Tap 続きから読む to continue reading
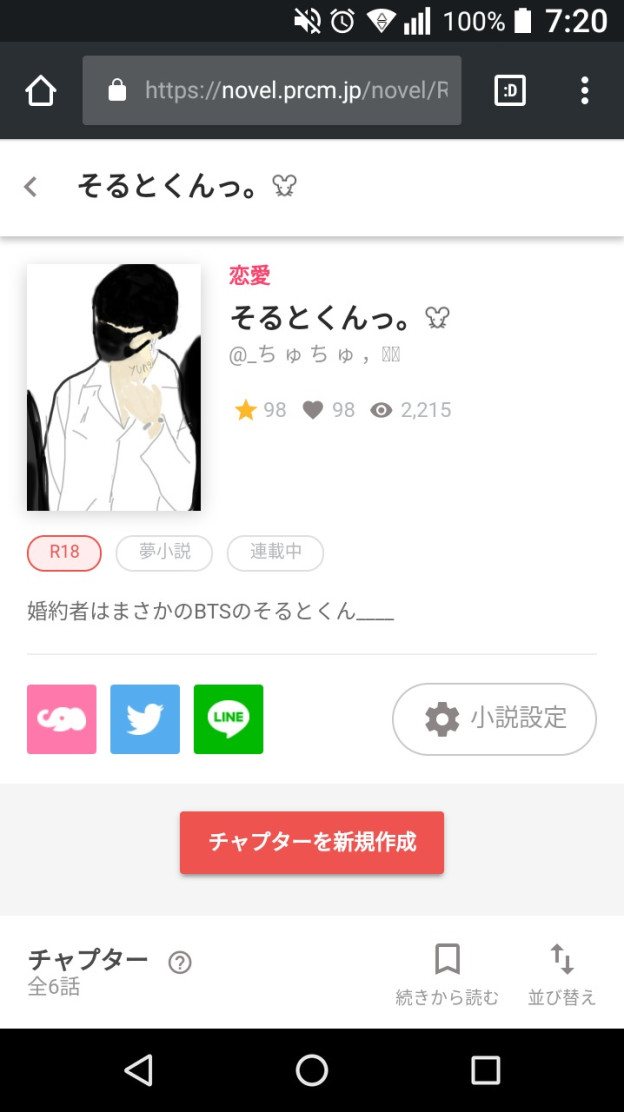Viewport: 624px width, 1112px height. [447, 974]
